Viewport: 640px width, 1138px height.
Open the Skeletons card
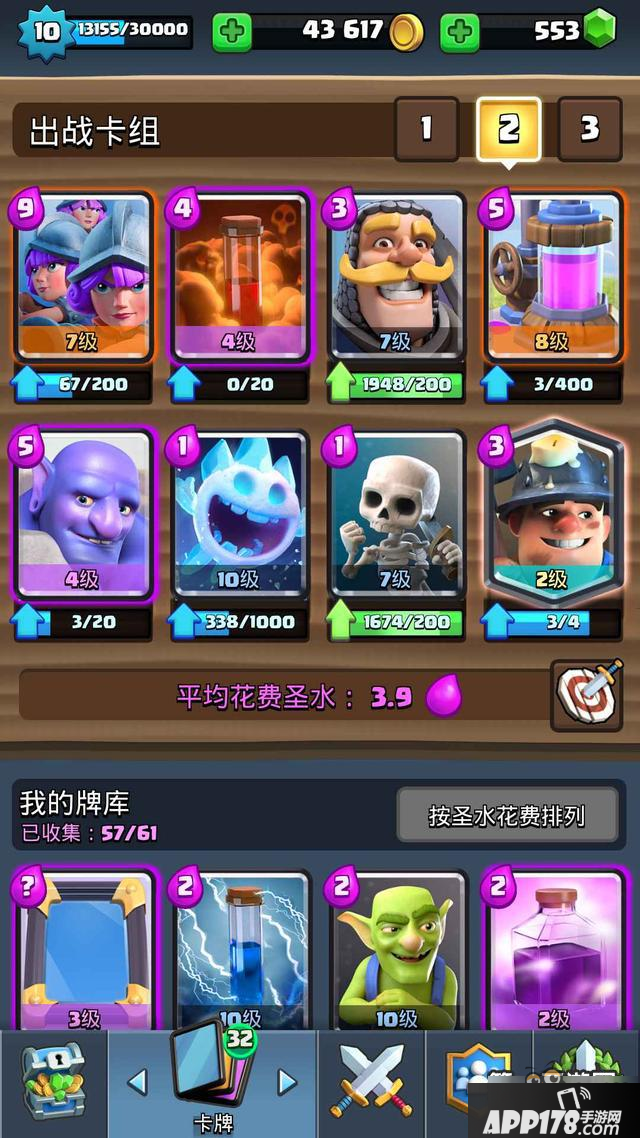tap(397, 515)
